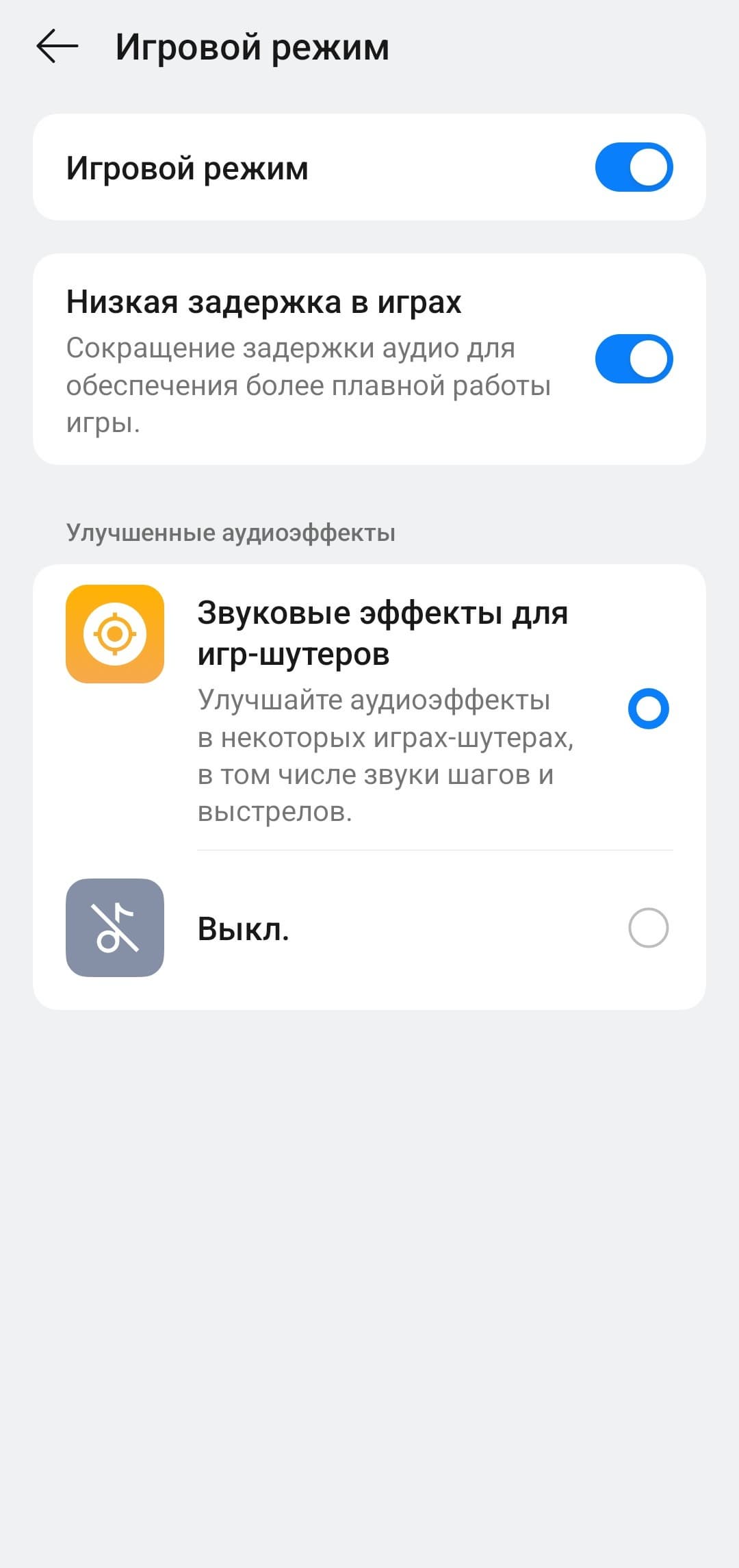Turn off the Игровой режим switch

(x=634, y=167)
